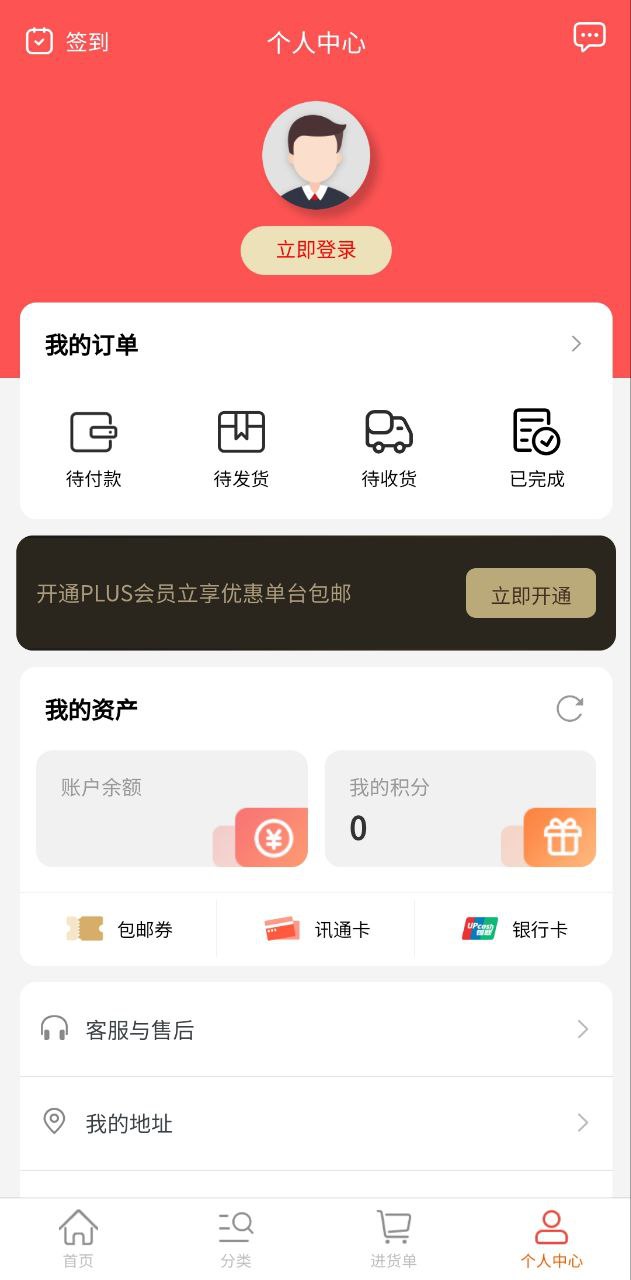Image resolution: width=631 pixels, height=1280 pixels.
Task: Tap 立即开通 to activate PLUS membership
Action: click(x=531, y=594)
